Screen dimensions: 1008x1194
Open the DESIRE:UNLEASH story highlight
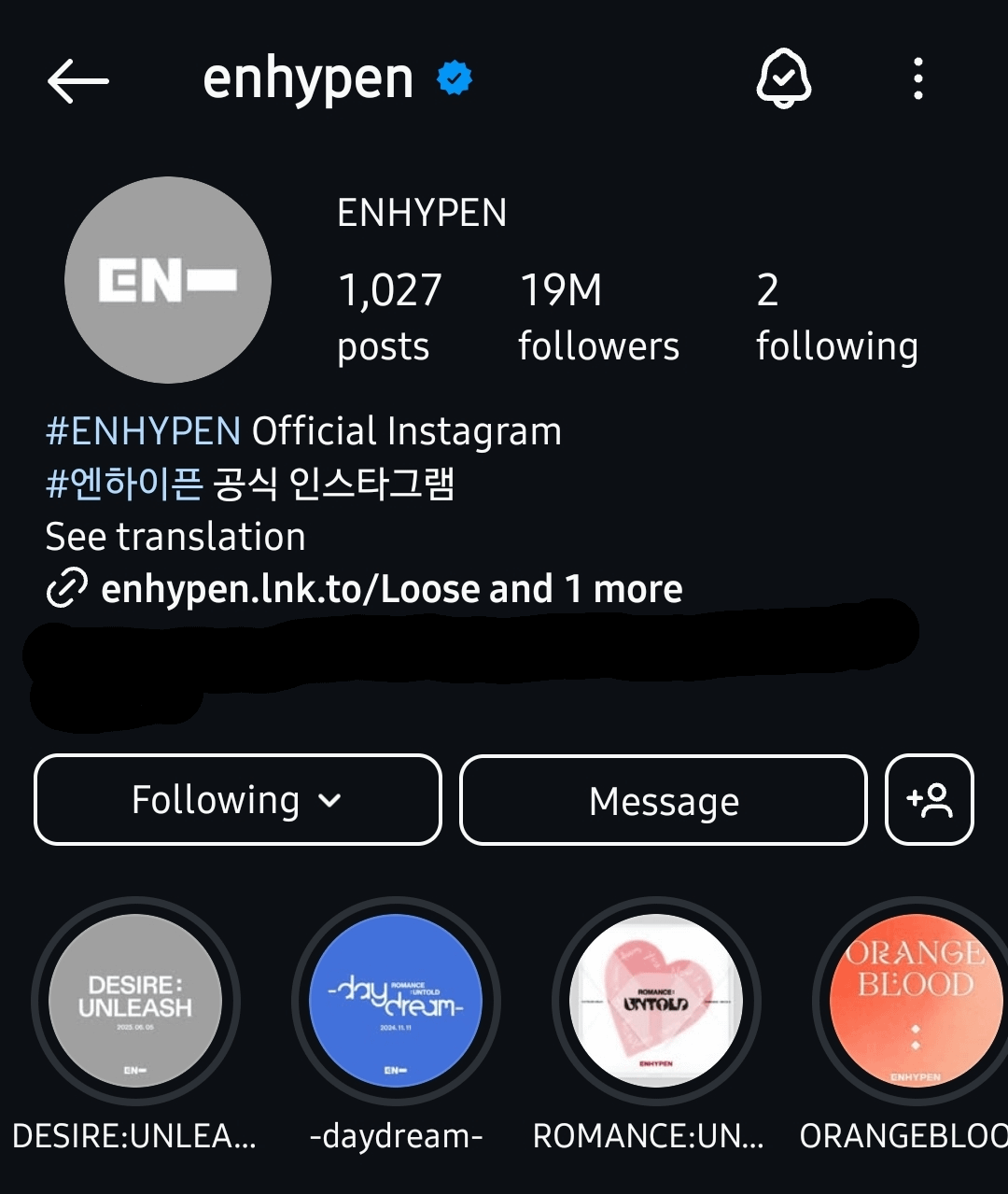[x=135, y=1001]
